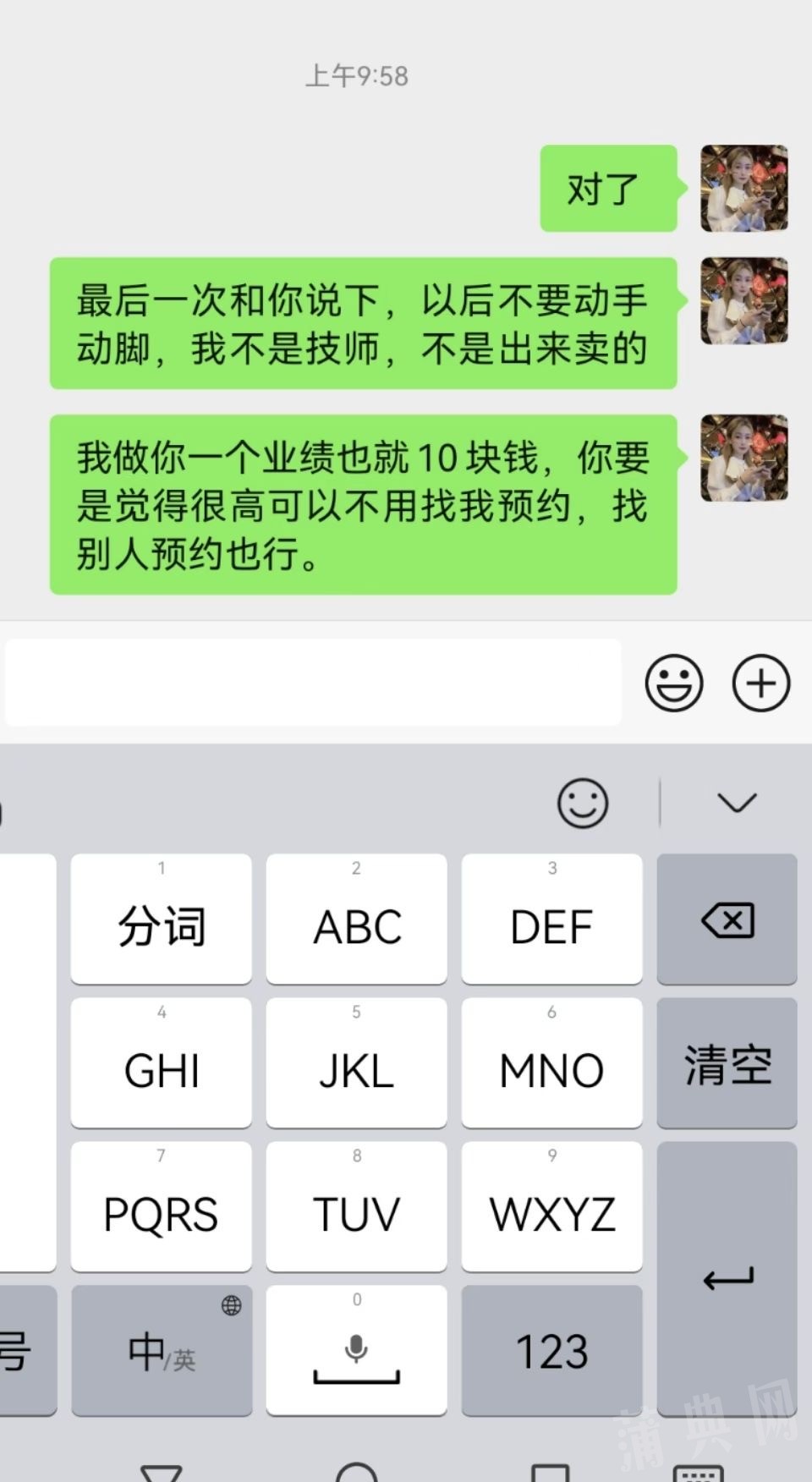812x1482 pixels.
Task: Tap the 分词 key
Action: [x=162, y=919]
